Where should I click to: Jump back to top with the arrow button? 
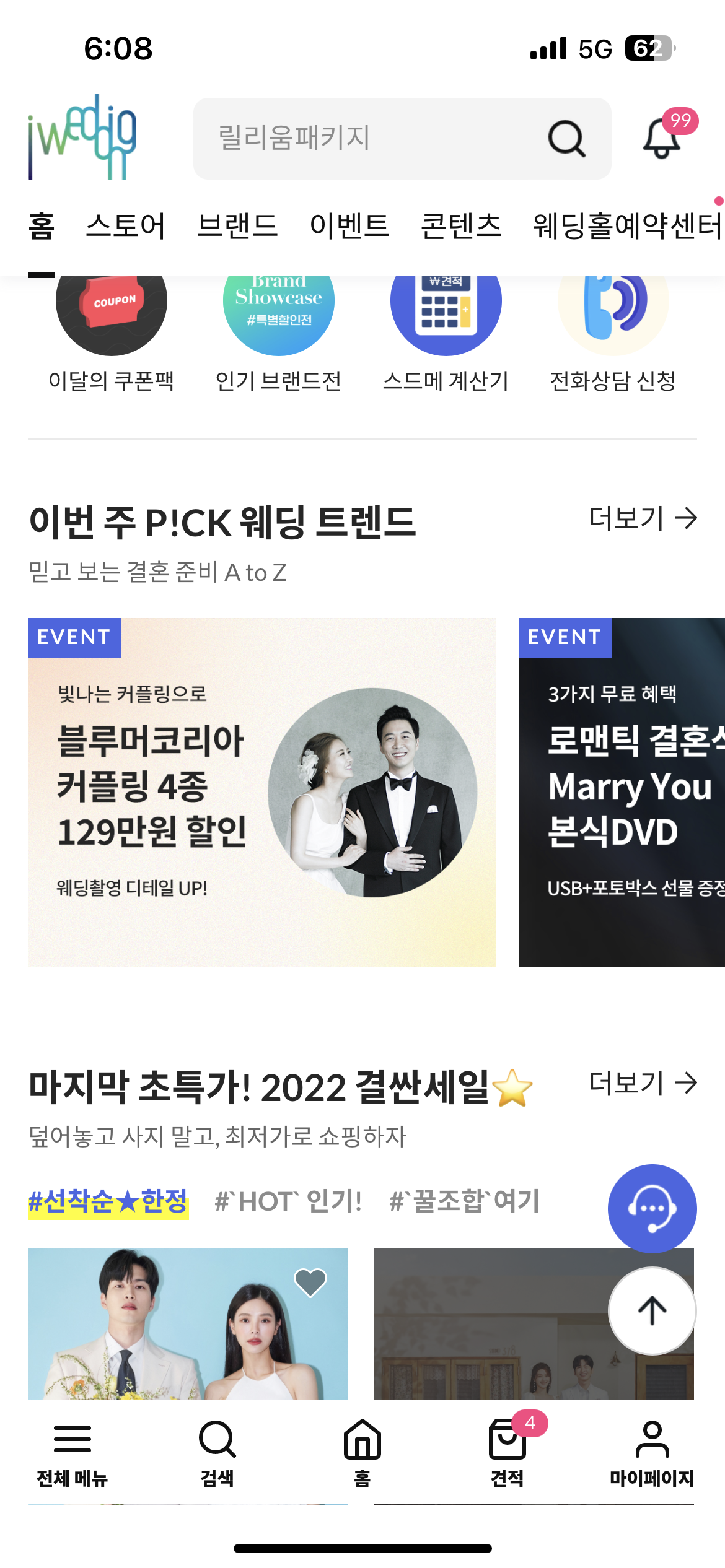652,1310
